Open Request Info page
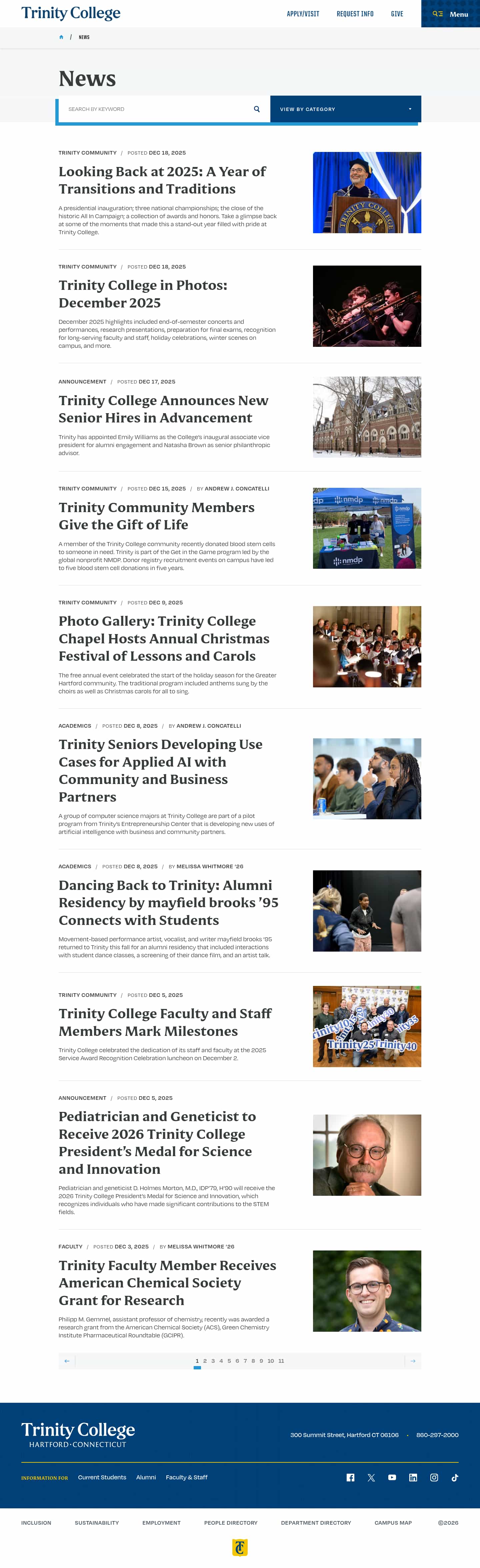 click(x=355, y=14)
